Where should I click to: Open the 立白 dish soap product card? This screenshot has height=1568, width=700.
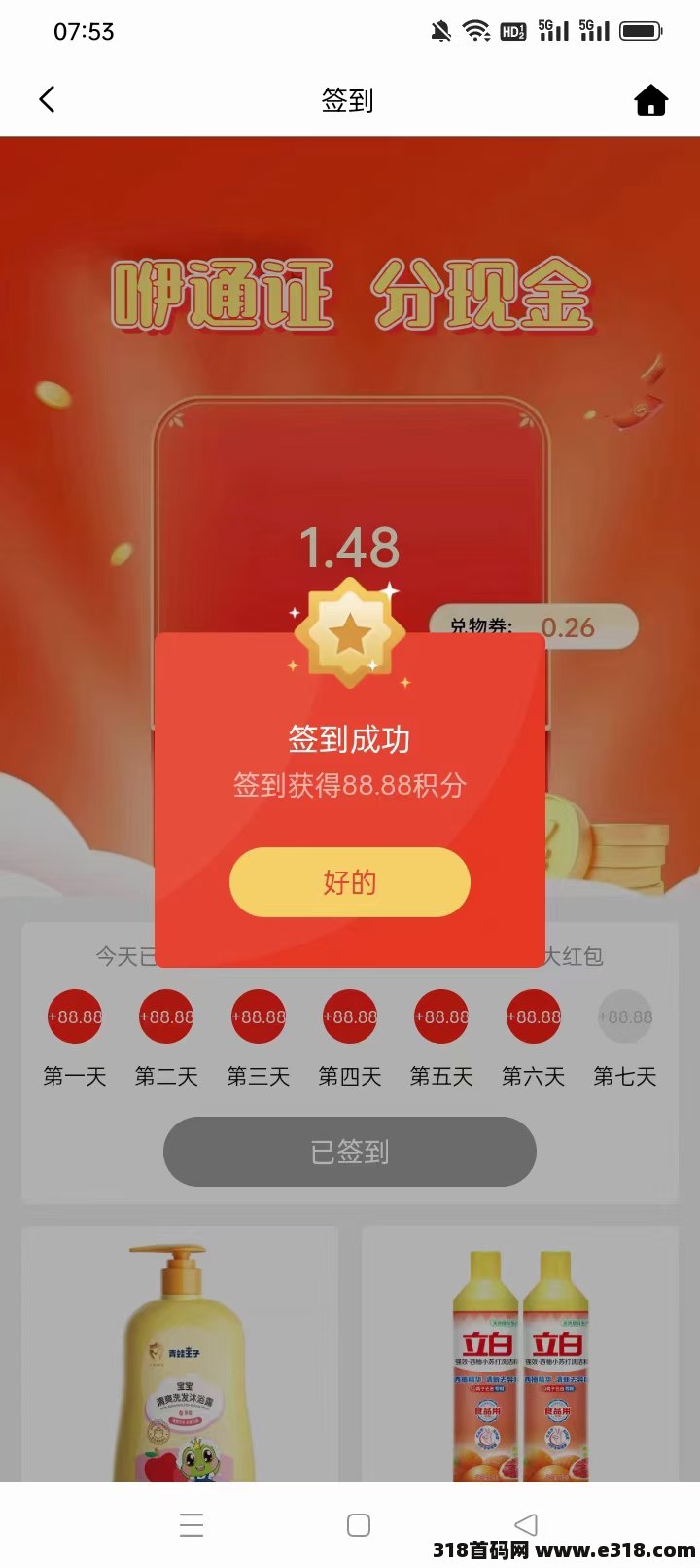click(x=519, y=1357)
